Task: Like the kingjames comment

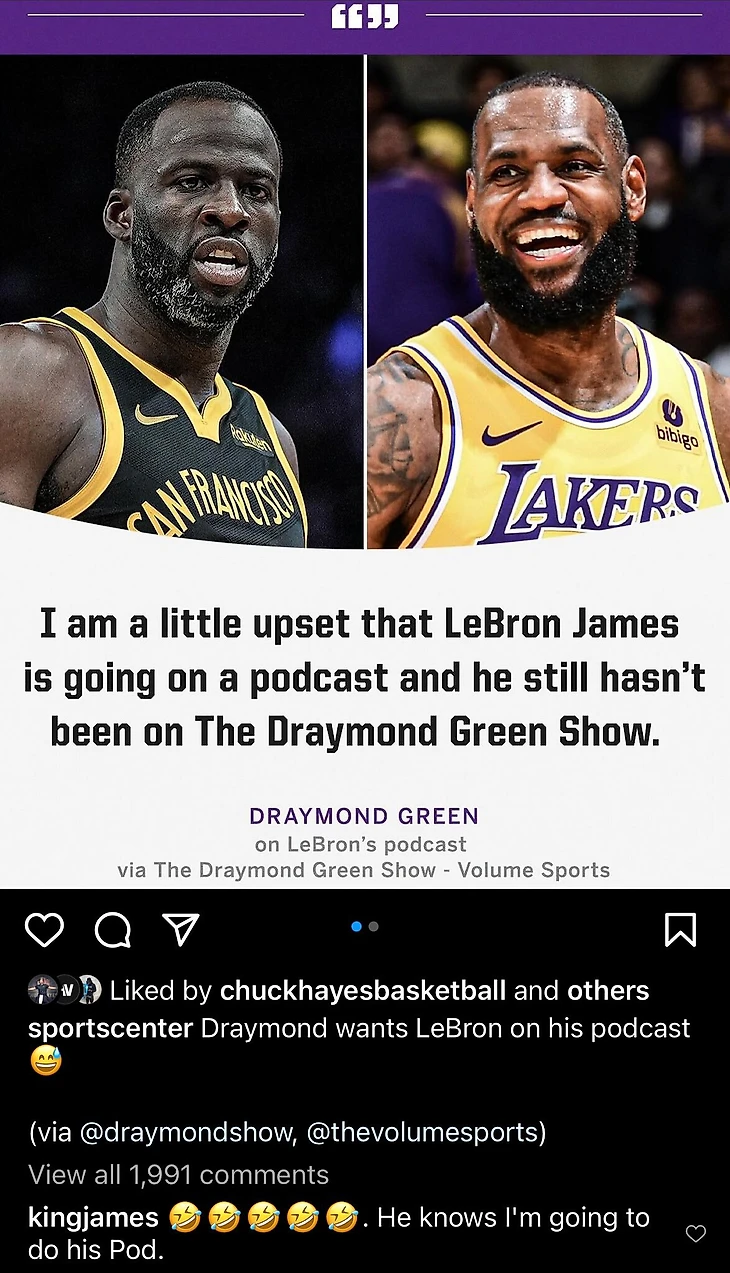Action: point(696,1234)
